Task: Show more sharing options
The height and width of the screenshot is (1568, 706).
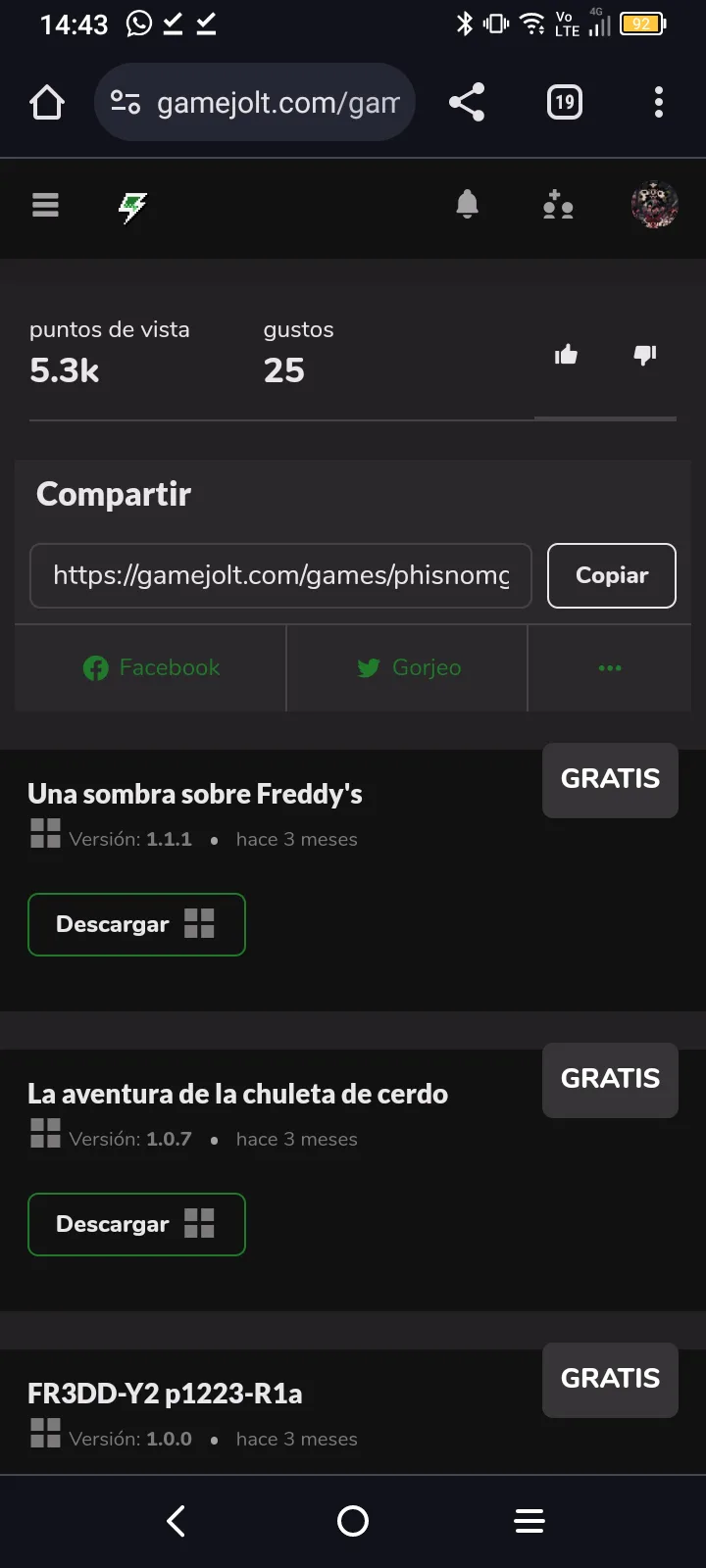Action: click(x=610, y=667)
